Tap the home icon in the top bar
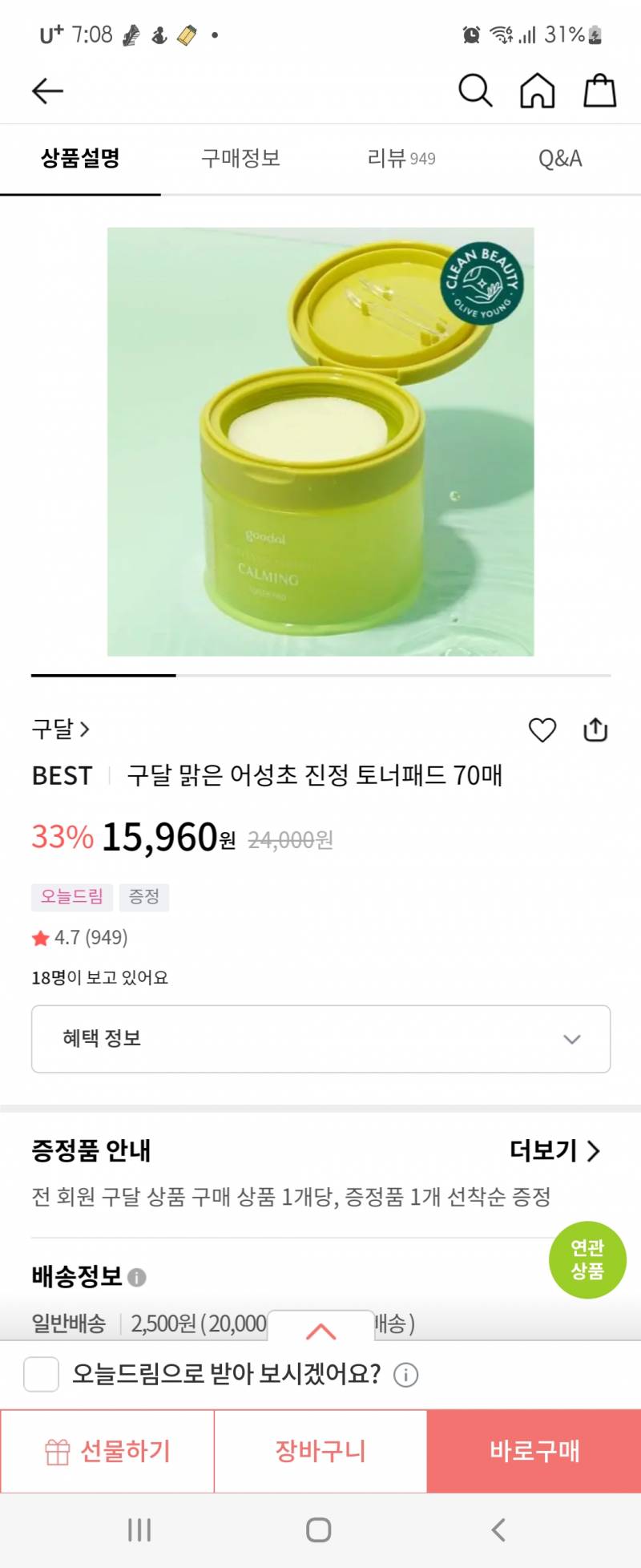The image size is (641, 1568). coord(537,90)
